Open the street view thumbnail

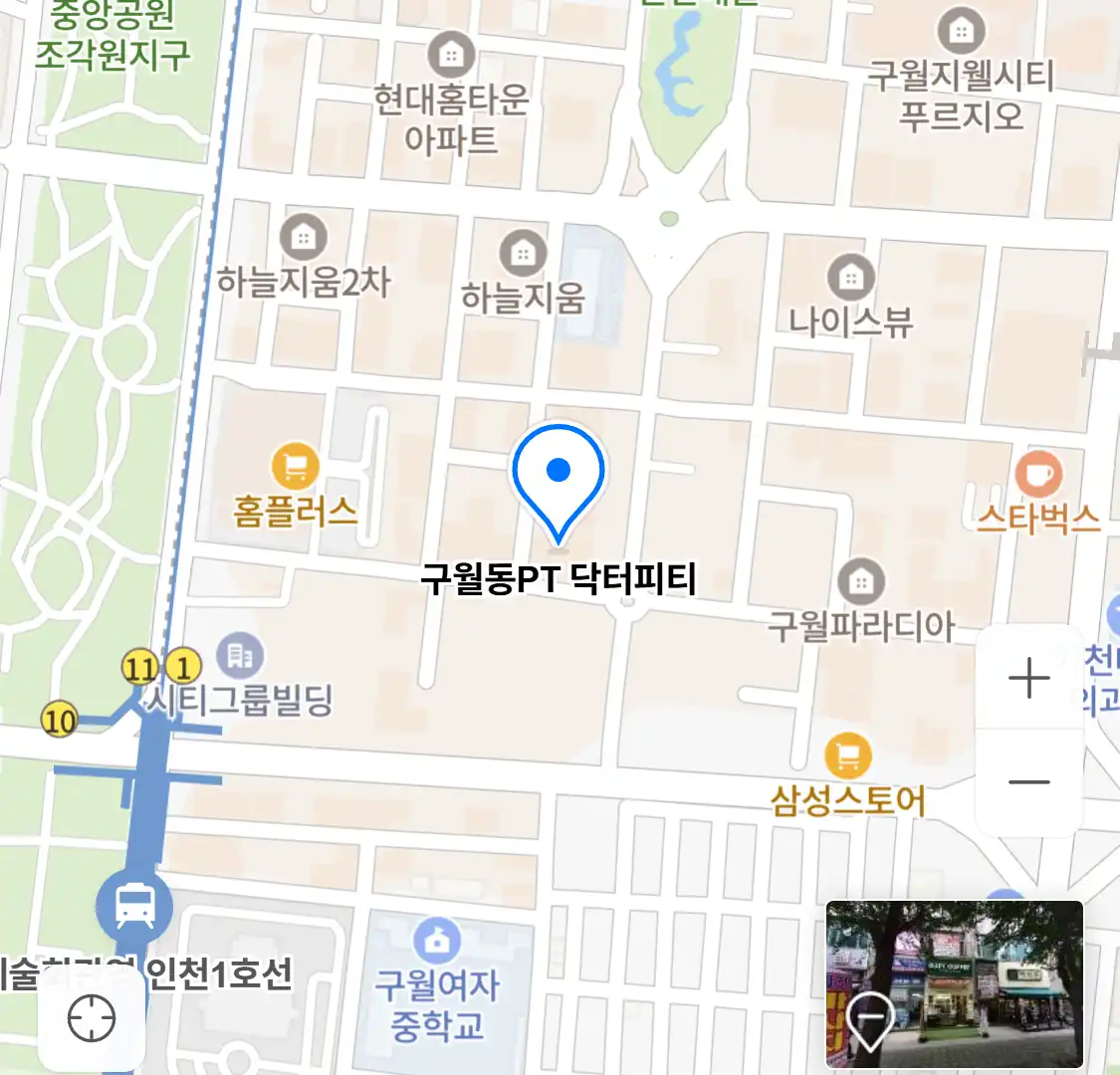click(954, 983)
